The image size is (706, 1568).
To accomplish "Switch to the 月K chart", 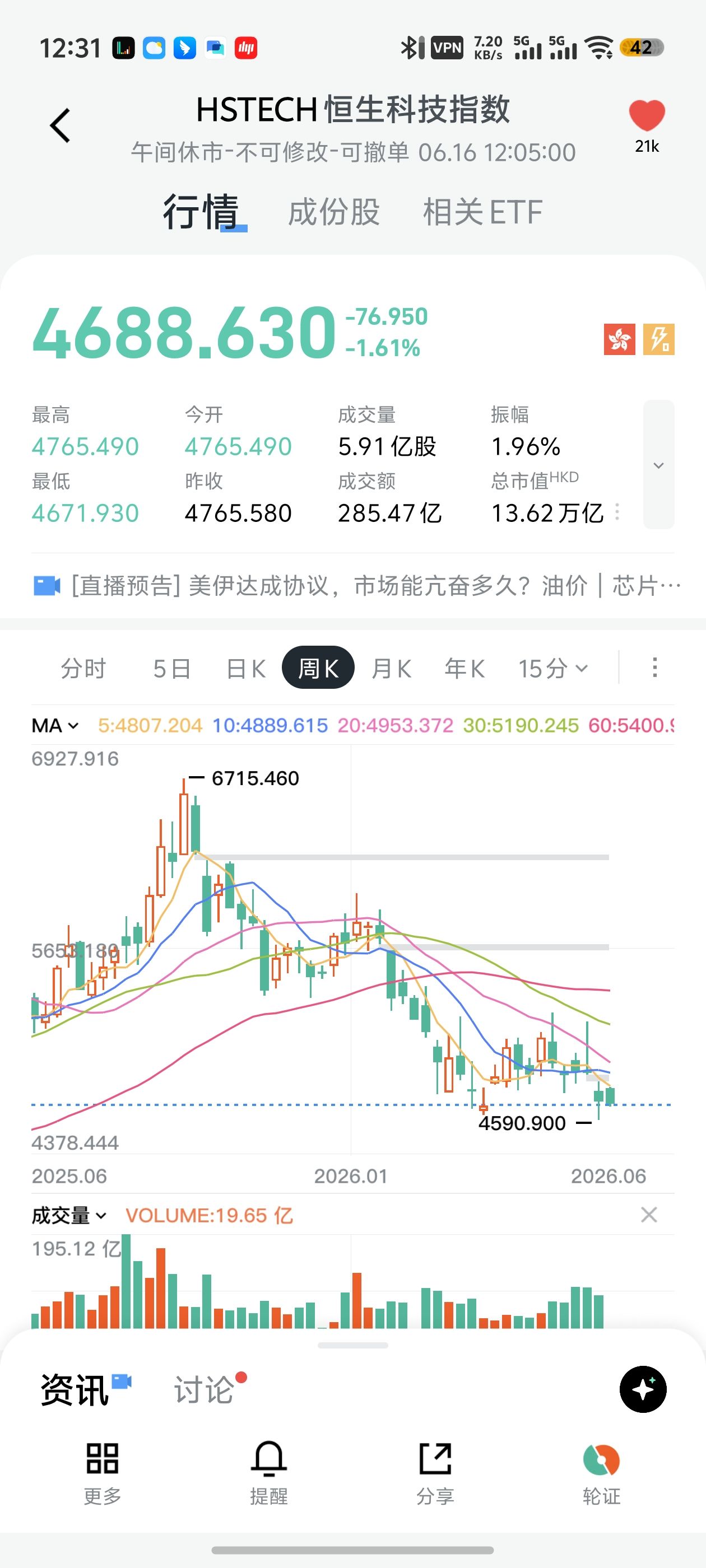I will click(x=391, y=668).
